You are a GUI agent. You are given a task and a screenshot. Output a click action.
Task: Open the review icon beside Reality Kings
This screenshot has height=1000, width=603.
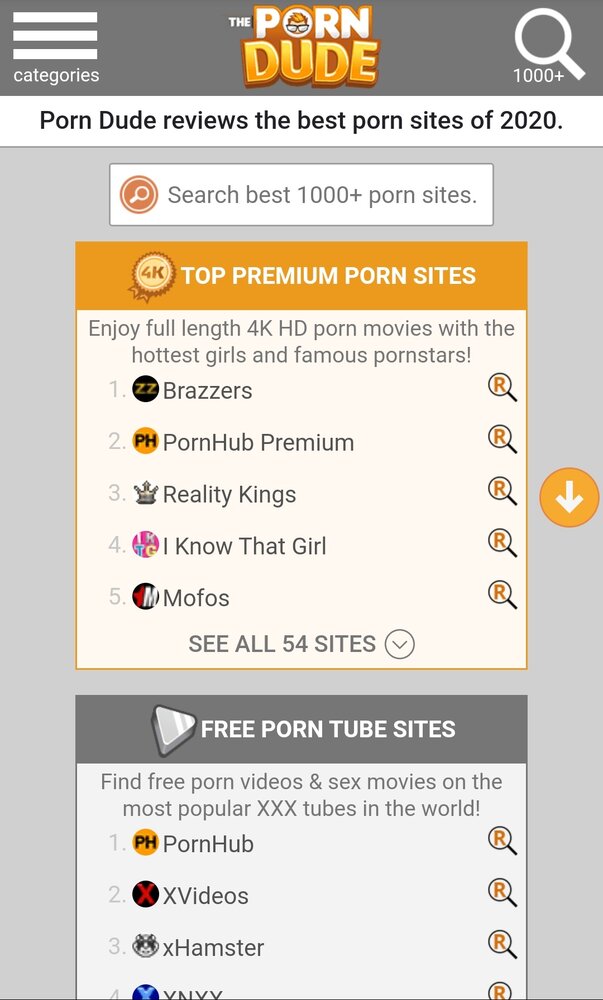click(502, 492)
